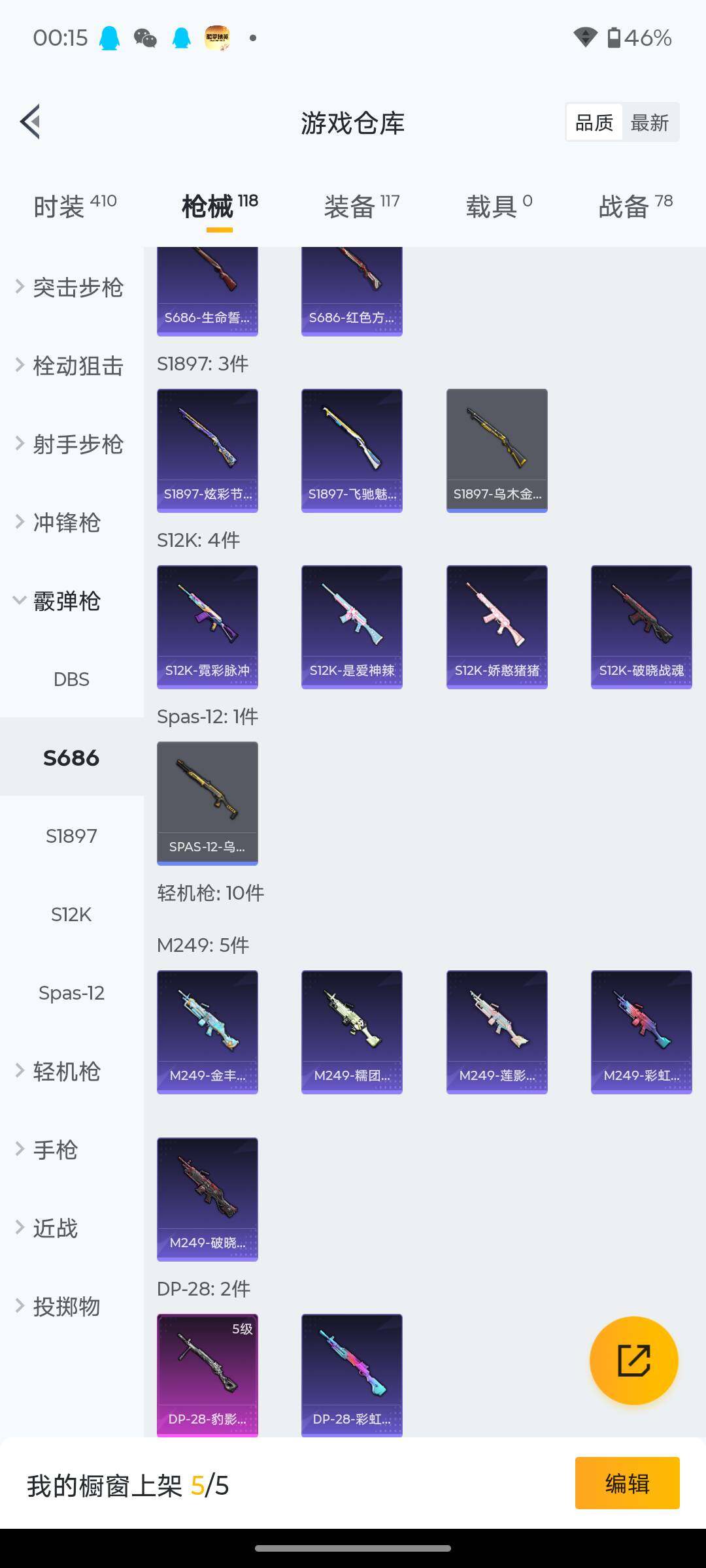Image resolution: width=706 pixels, height=1568 pixels.
Task: Open the S1897-乌木金 skin
Action: coord(497,450)
